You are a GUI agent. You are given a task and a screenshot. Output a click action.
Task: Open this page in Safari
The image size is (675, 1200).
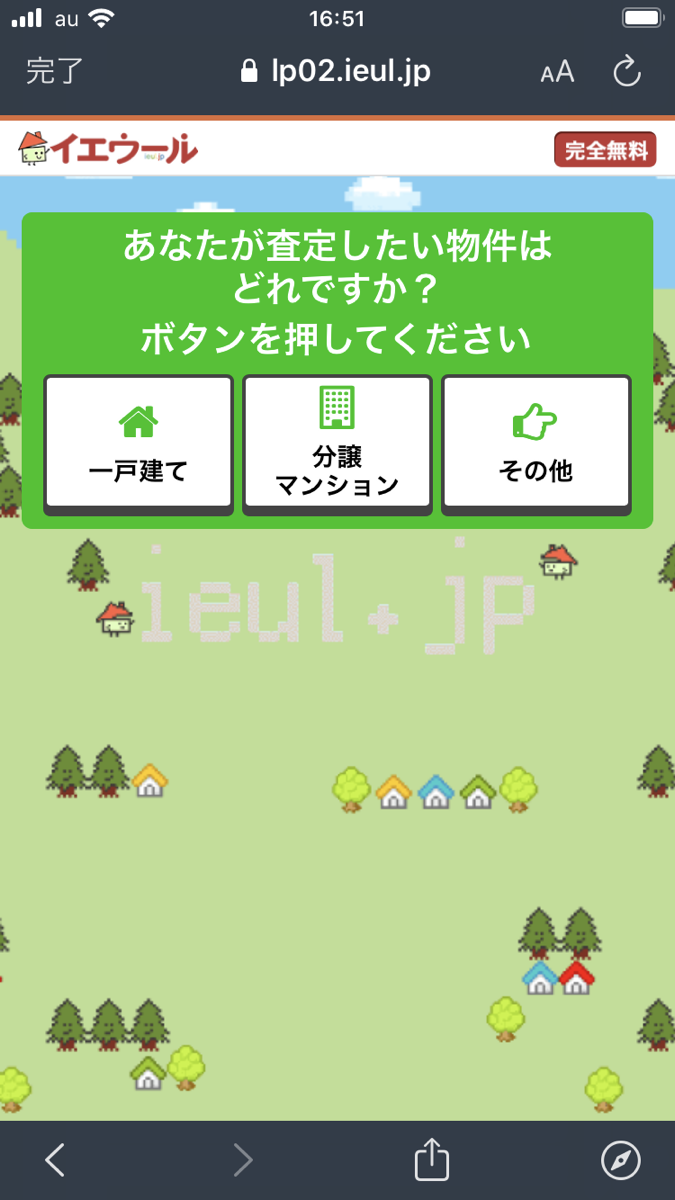click(x=620, y=1160)
